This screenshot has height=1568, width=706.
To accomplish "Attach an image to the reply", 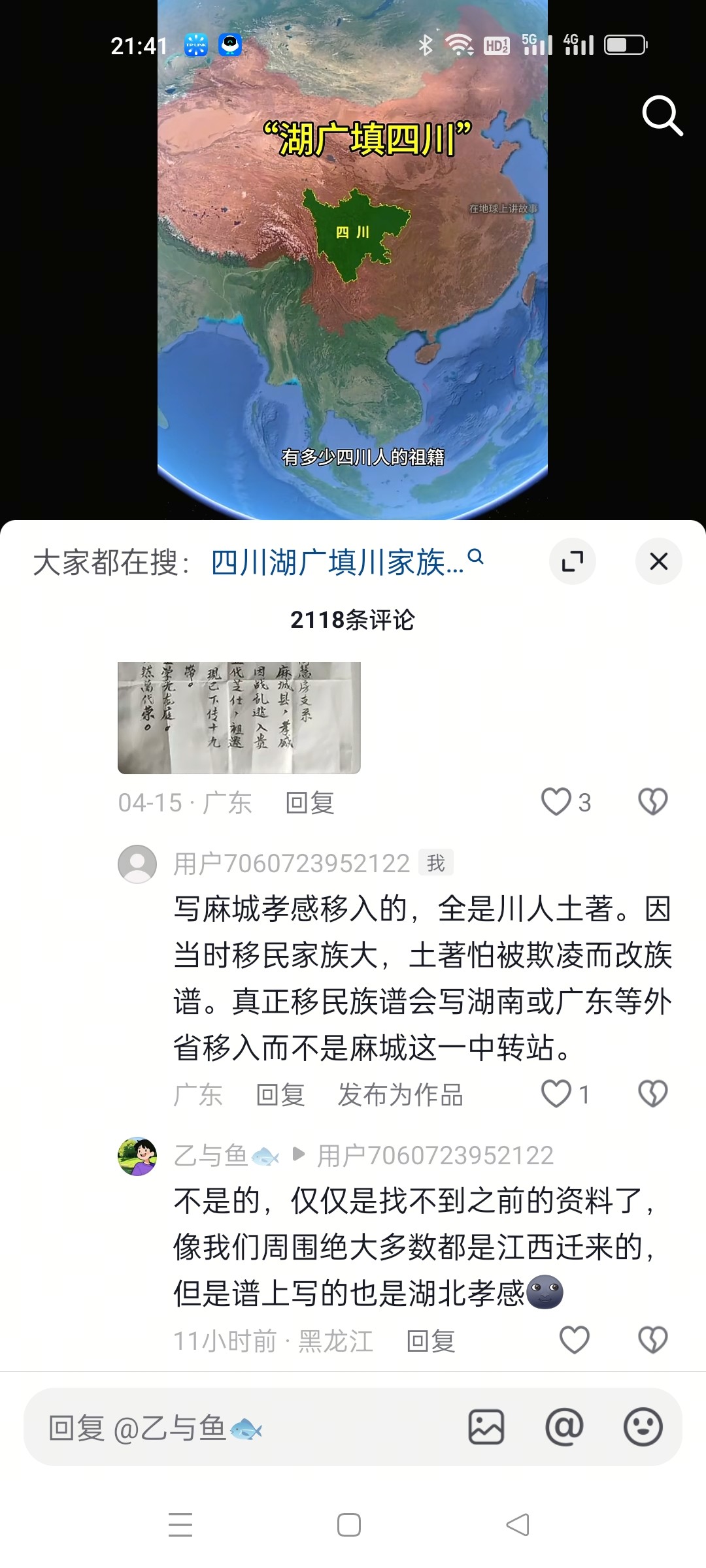I will coord(486,1427).
